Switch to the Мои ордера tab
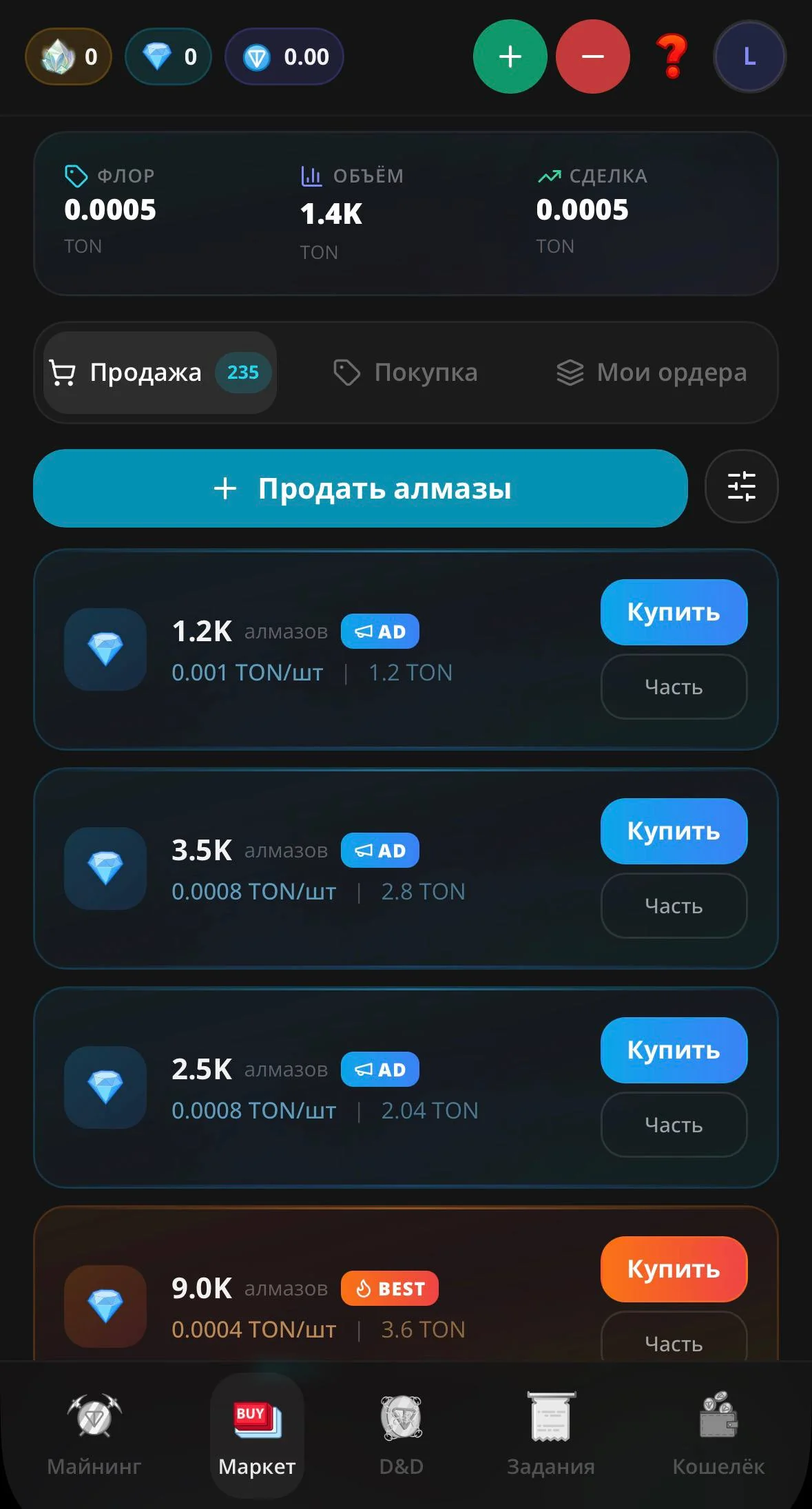Viewport: 812px width, 1509px height. (652, 373)
